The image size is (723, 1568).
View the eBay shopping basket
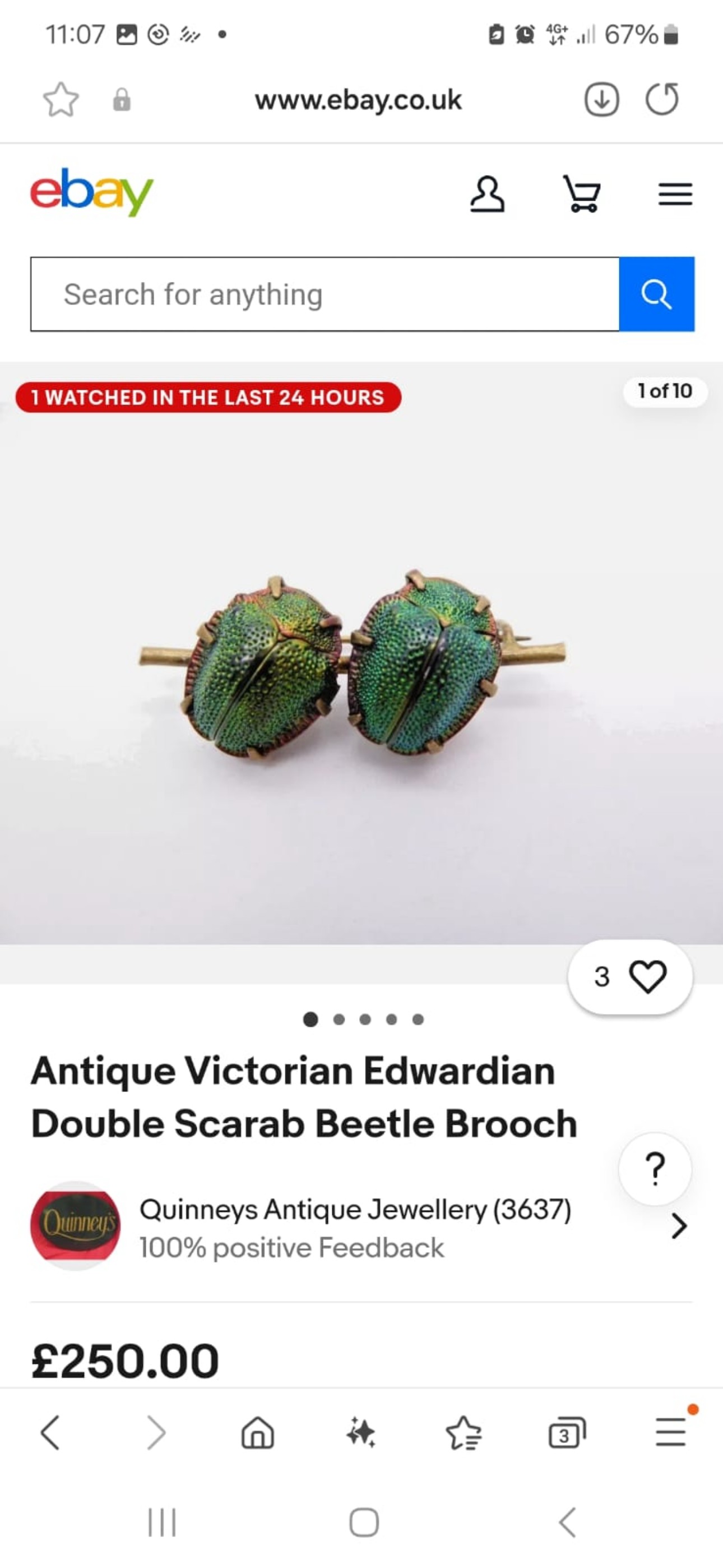tap(582, 194)
